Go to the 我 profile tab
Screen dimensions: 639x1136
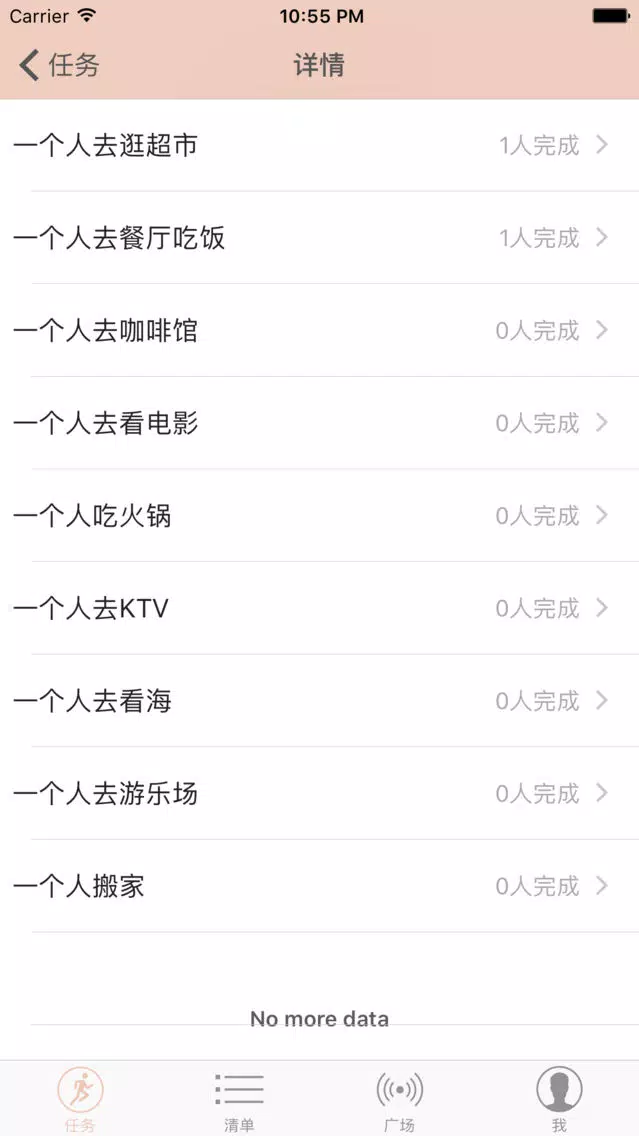click(x=559, y=1099)
